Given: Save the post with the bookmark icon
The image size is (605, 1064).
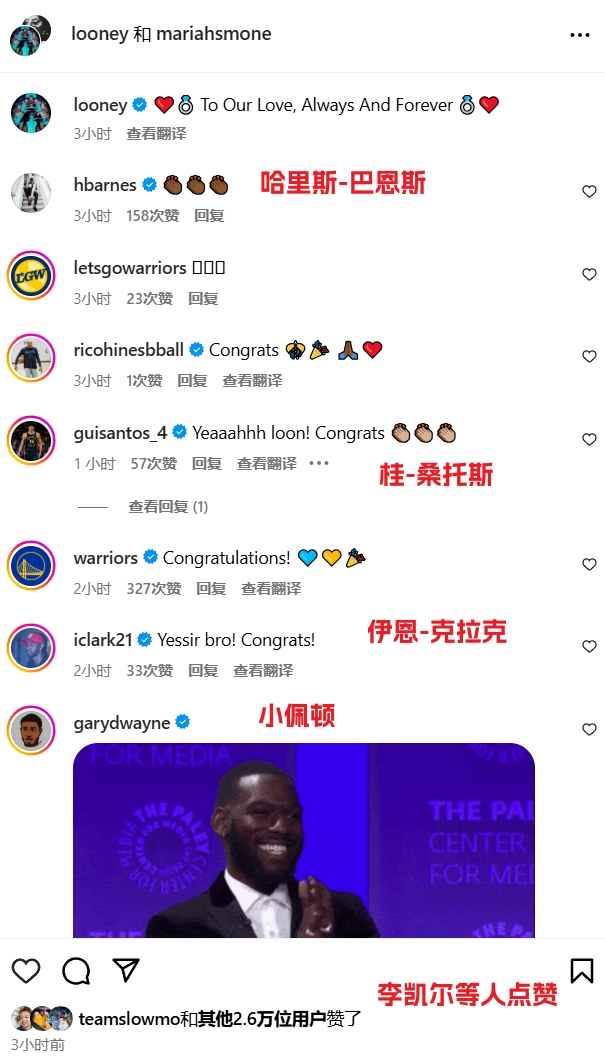Looking at the screenshot, I should pos(581,970).
